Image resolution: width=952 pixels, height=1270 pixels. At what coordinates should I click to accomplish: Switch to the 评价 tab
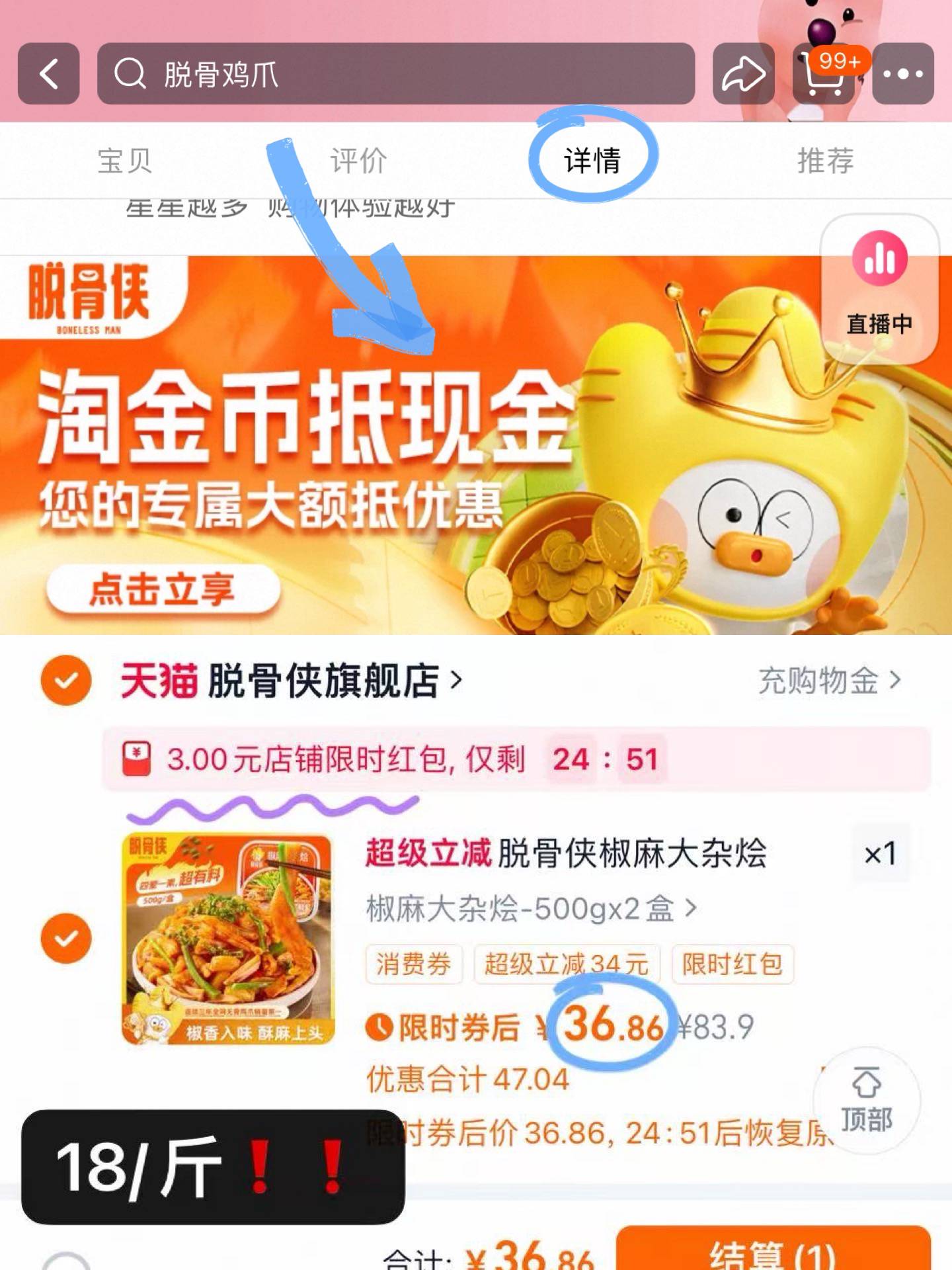tap(357, 159)
